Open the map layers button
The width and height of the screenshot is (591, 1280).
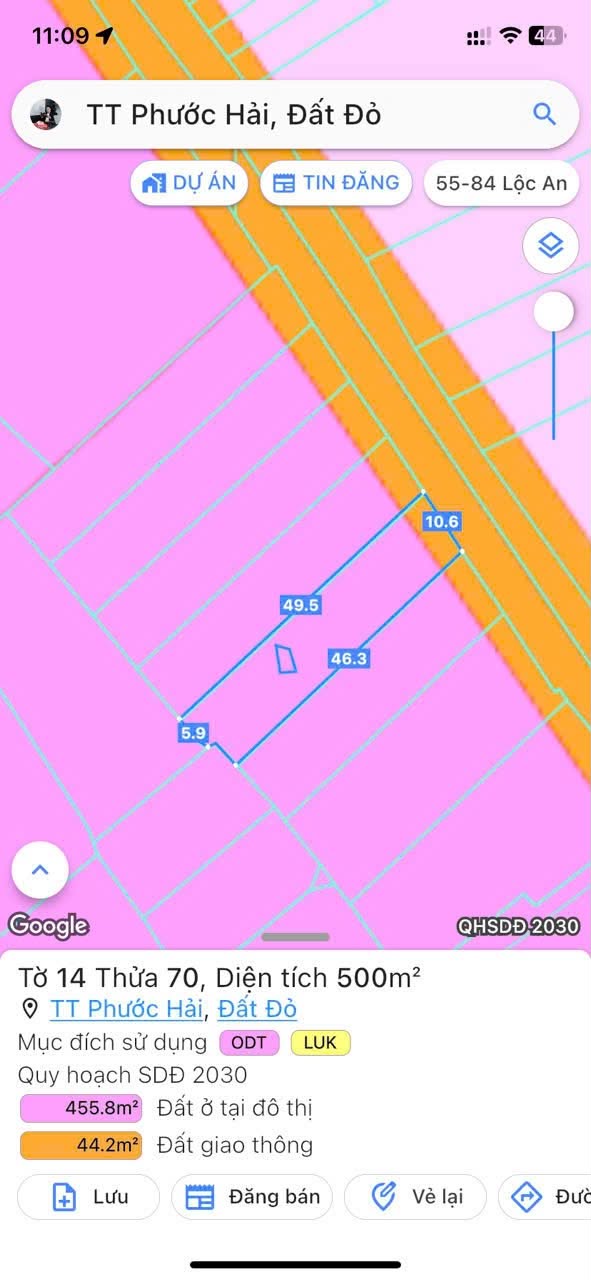[x=551, y=244]
